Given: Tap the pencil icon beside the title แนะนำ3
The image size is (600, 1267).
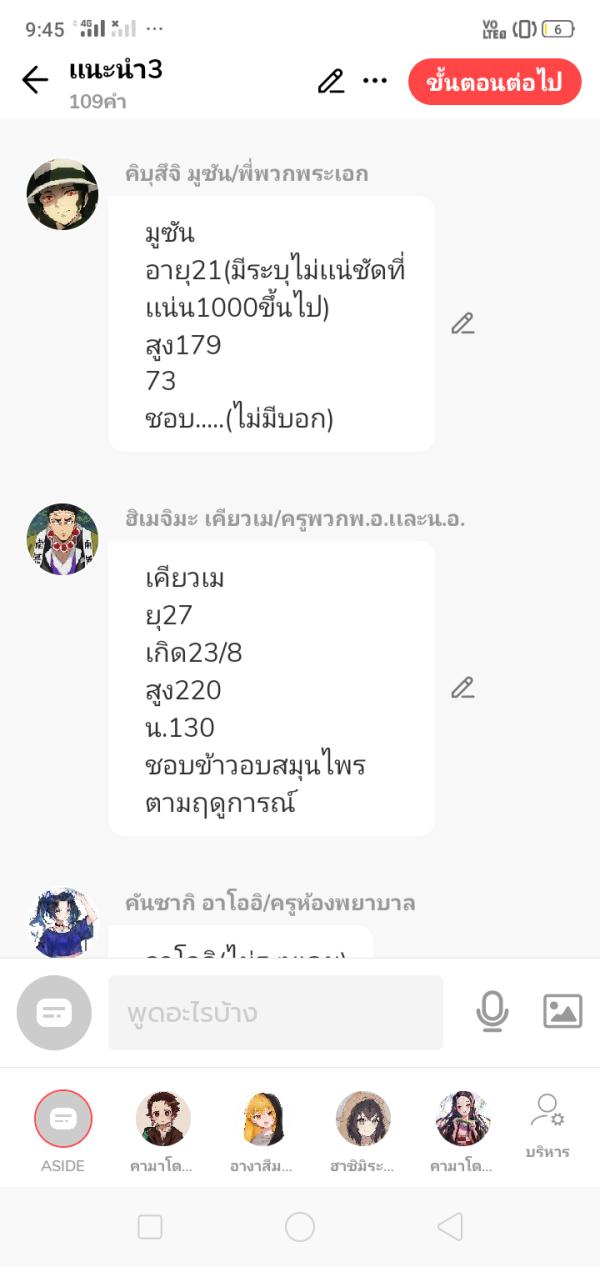Looking at the screenshot, I should (x=331, y=81).
